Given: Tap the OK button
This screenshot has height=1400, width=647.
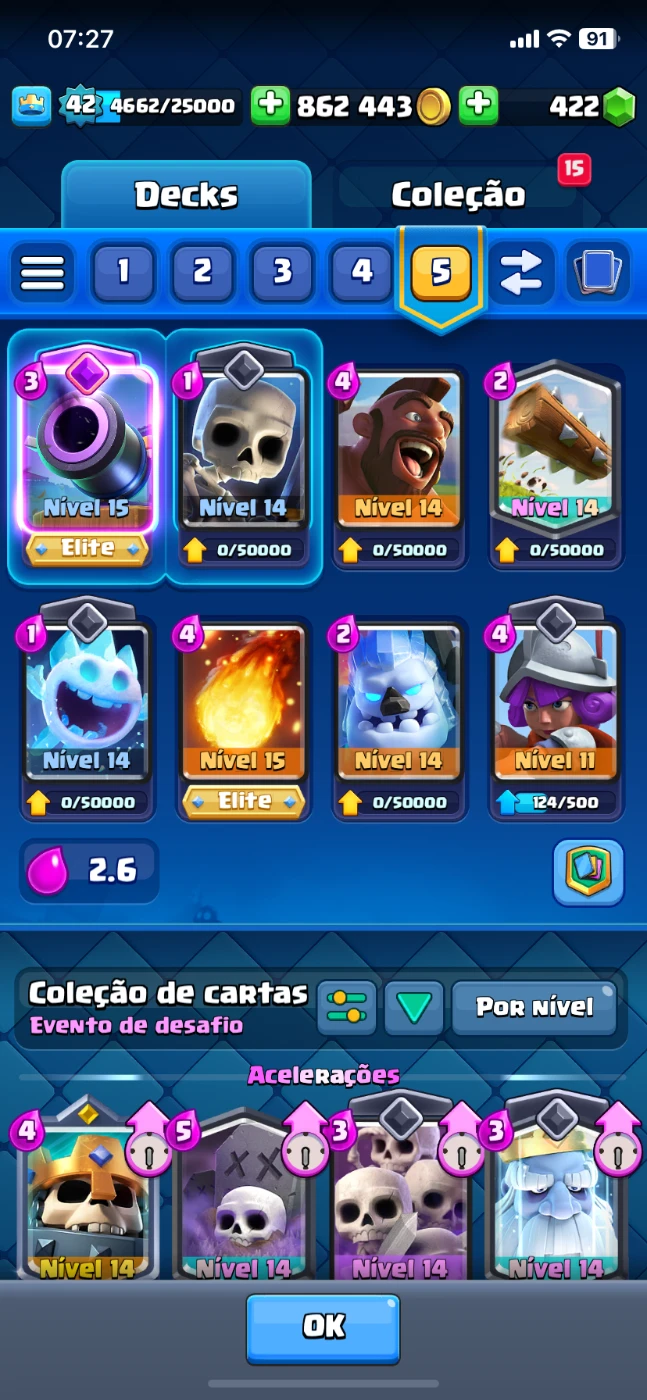Looking at the screenshot, I should [x=323, y=1327].
